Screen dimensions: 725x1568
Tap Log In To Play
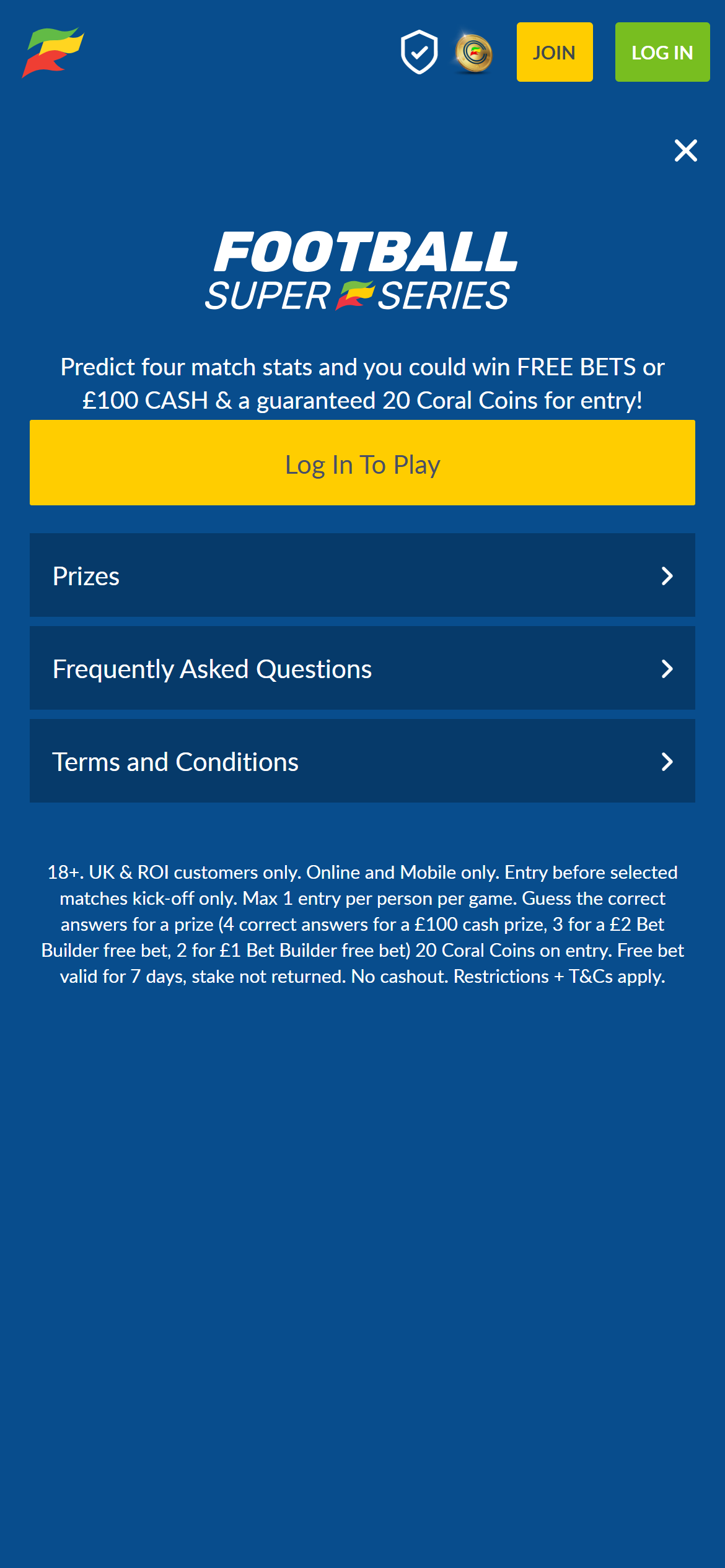tap(362, 463)
